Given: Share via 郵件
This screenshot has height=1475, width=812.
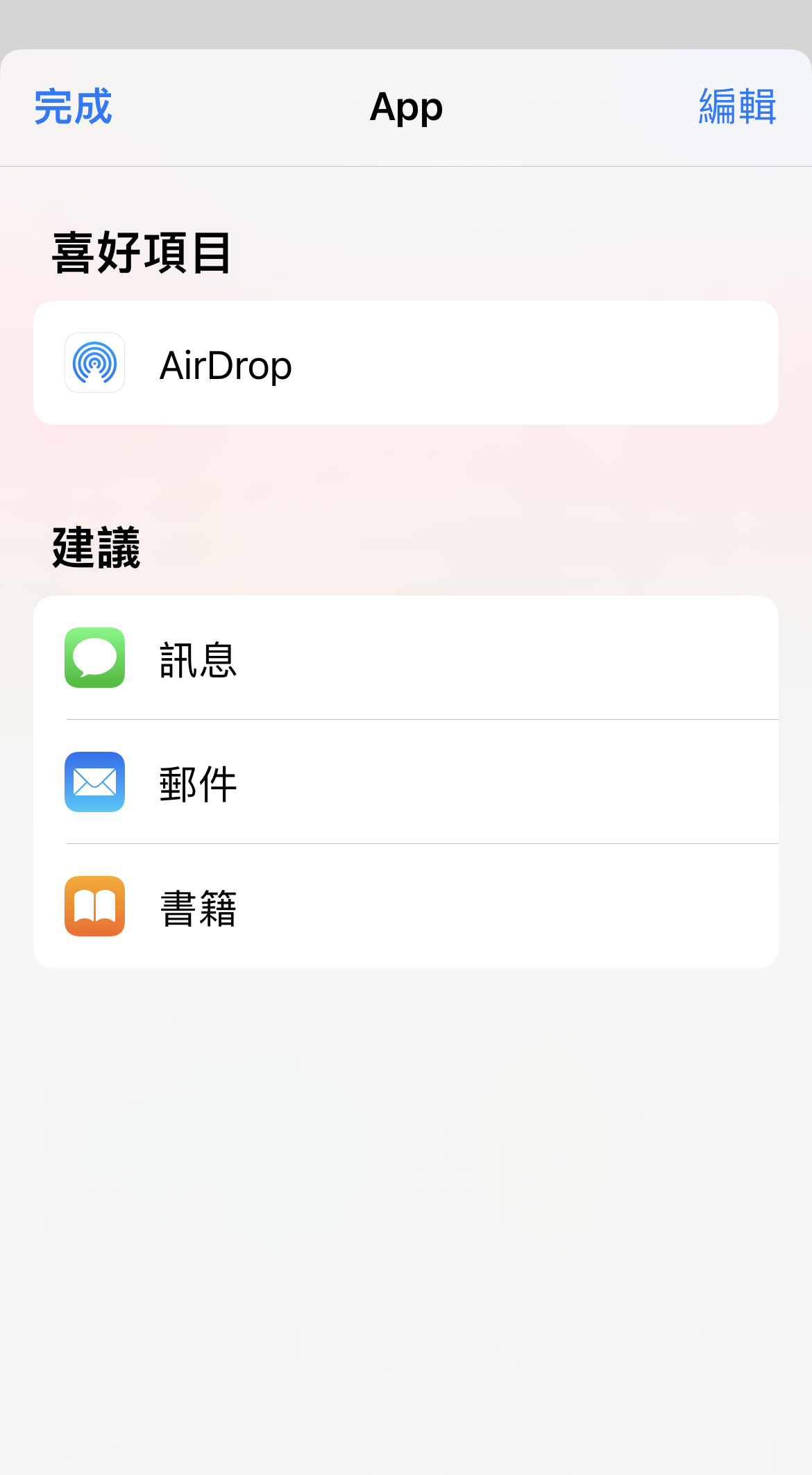Looking at the screenshot, I should click(406, 782).
